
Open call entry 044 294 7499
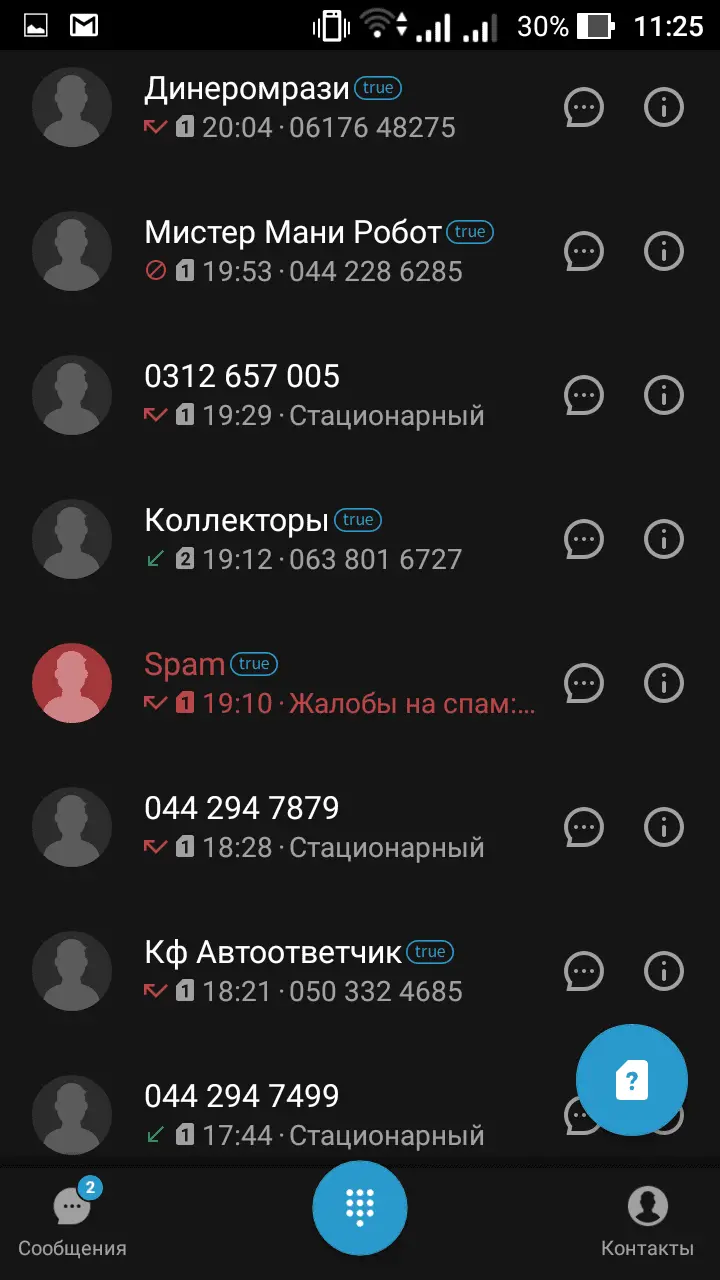(x=300, y=1114)
